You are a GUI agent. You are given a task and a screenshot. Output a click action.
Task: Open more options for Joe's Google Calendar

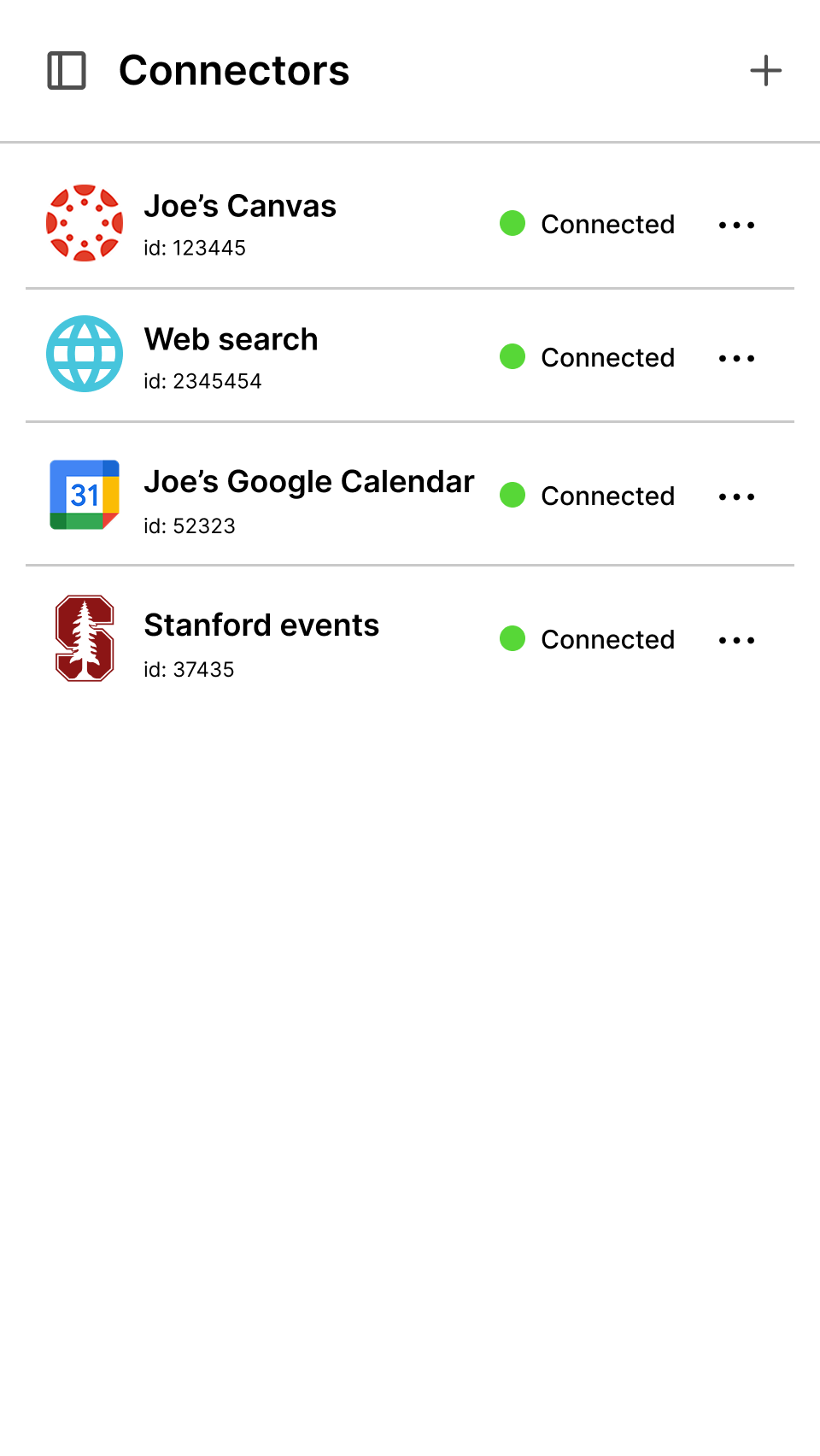736,497
